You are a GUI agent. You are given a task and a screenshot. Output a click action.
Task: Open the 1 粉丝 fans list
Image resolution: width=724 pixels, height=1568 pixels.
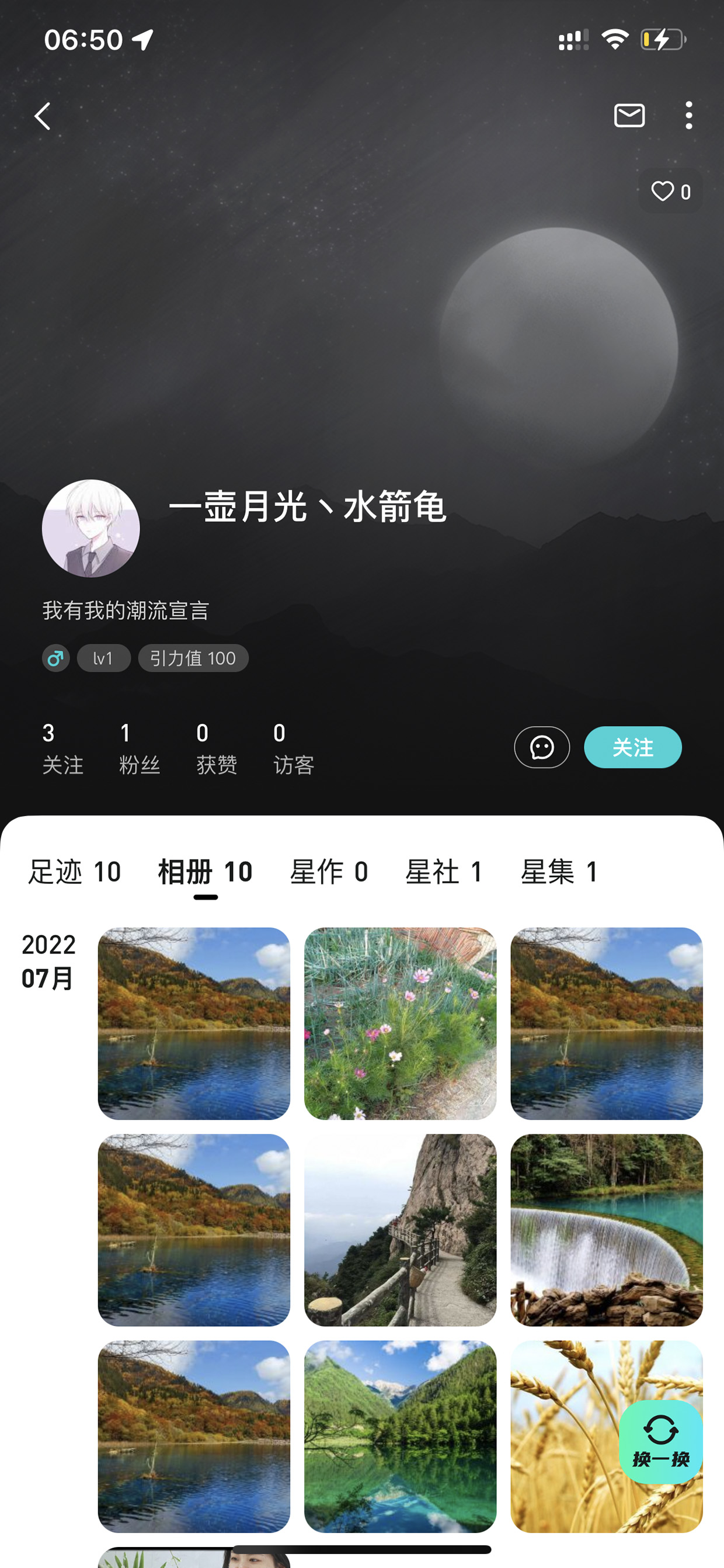coord(140,748)
